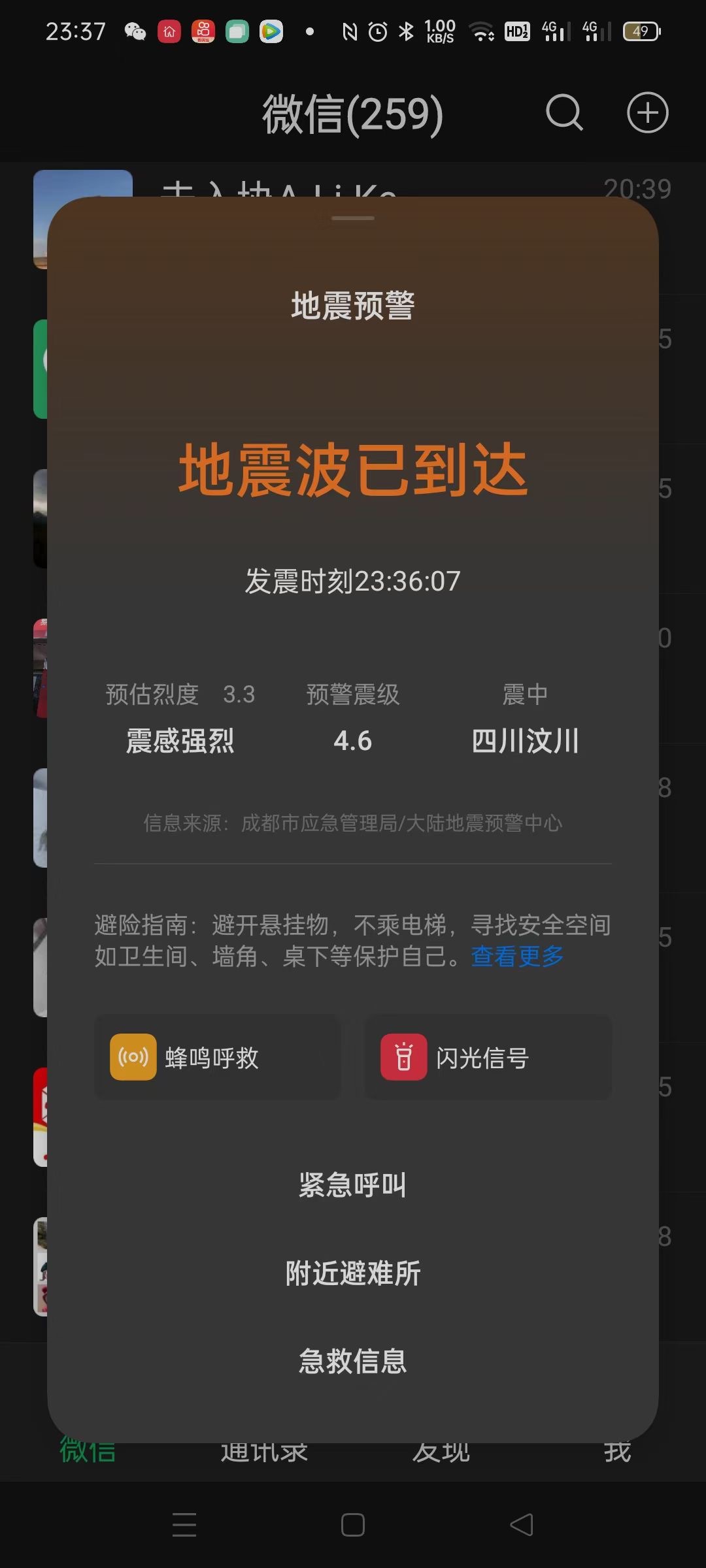Open 附近避难所 nearby shelters

[x=352, y=1273]
